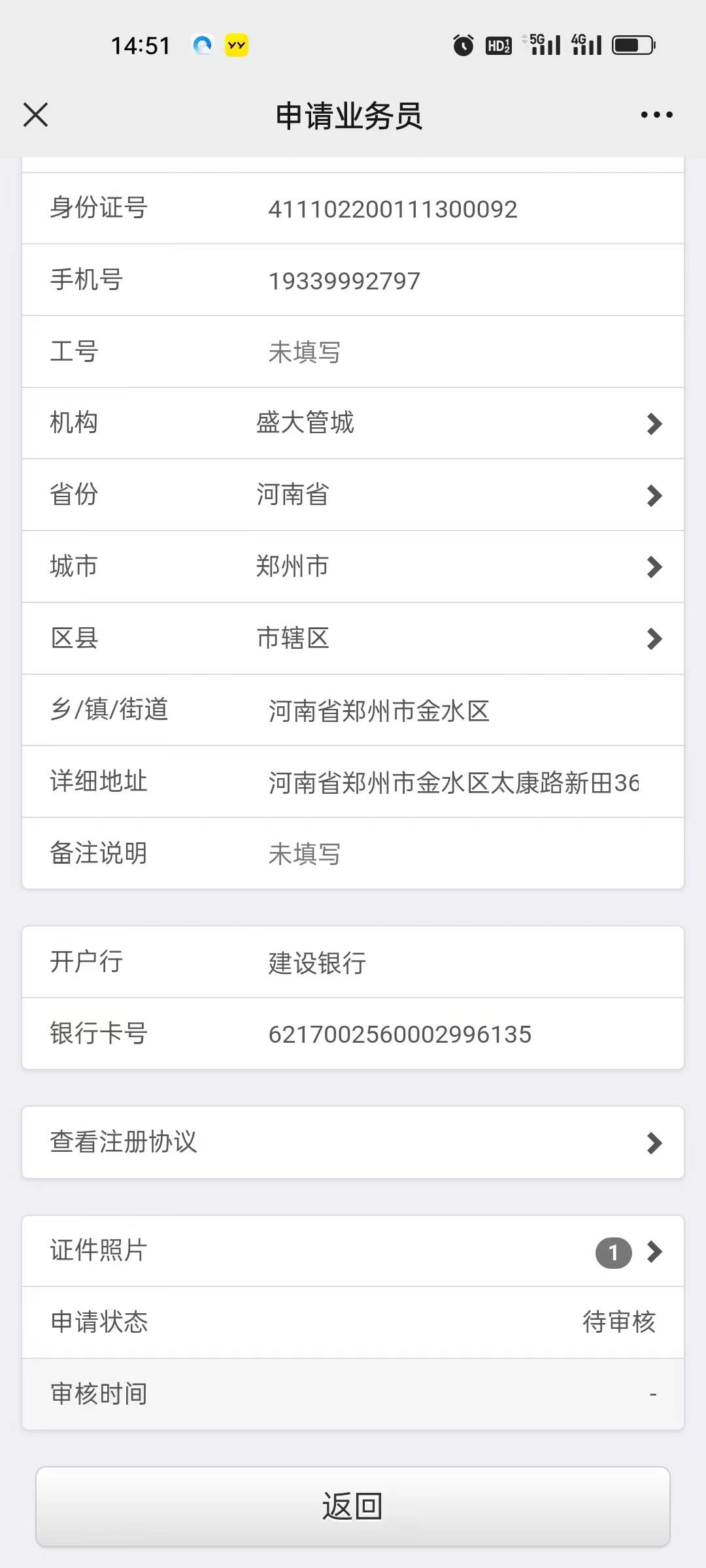This screenshot has height=1568, width=706.
Task: Open the 机构 picker showing 盛大管城
Action: (458, 423)
